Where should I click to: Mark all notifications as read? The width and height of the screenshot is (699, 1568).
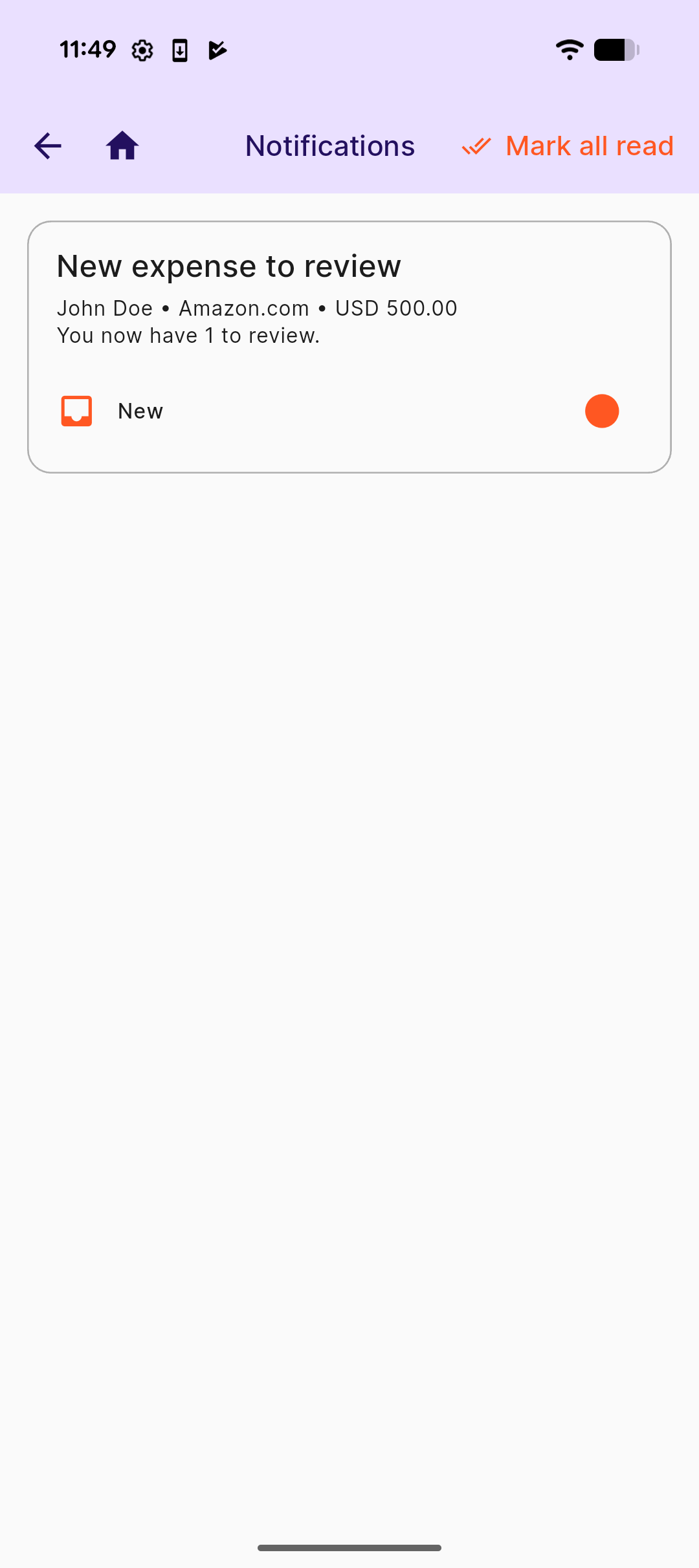[x=568, y=146]
